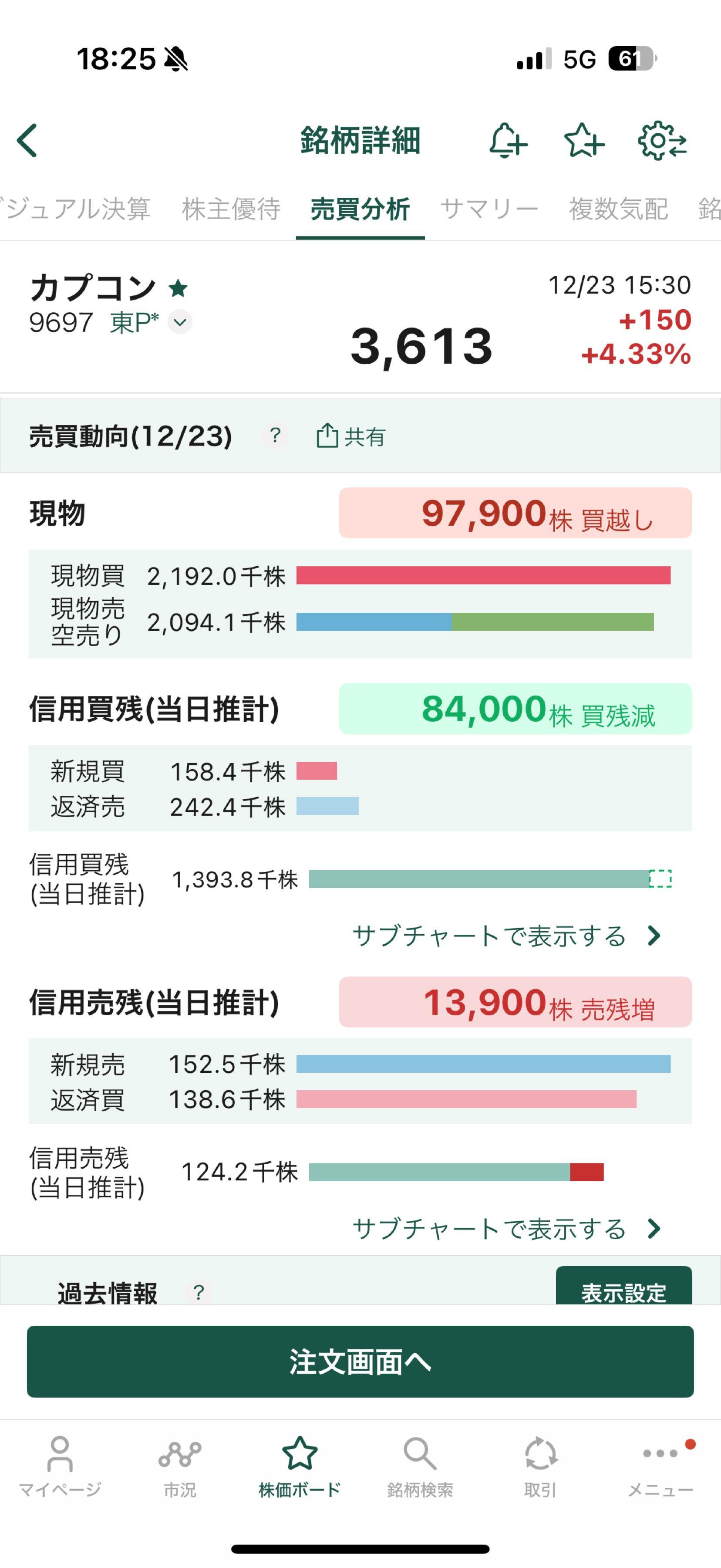
Task: Go back using the back arrow
Action: pos(27,140)
